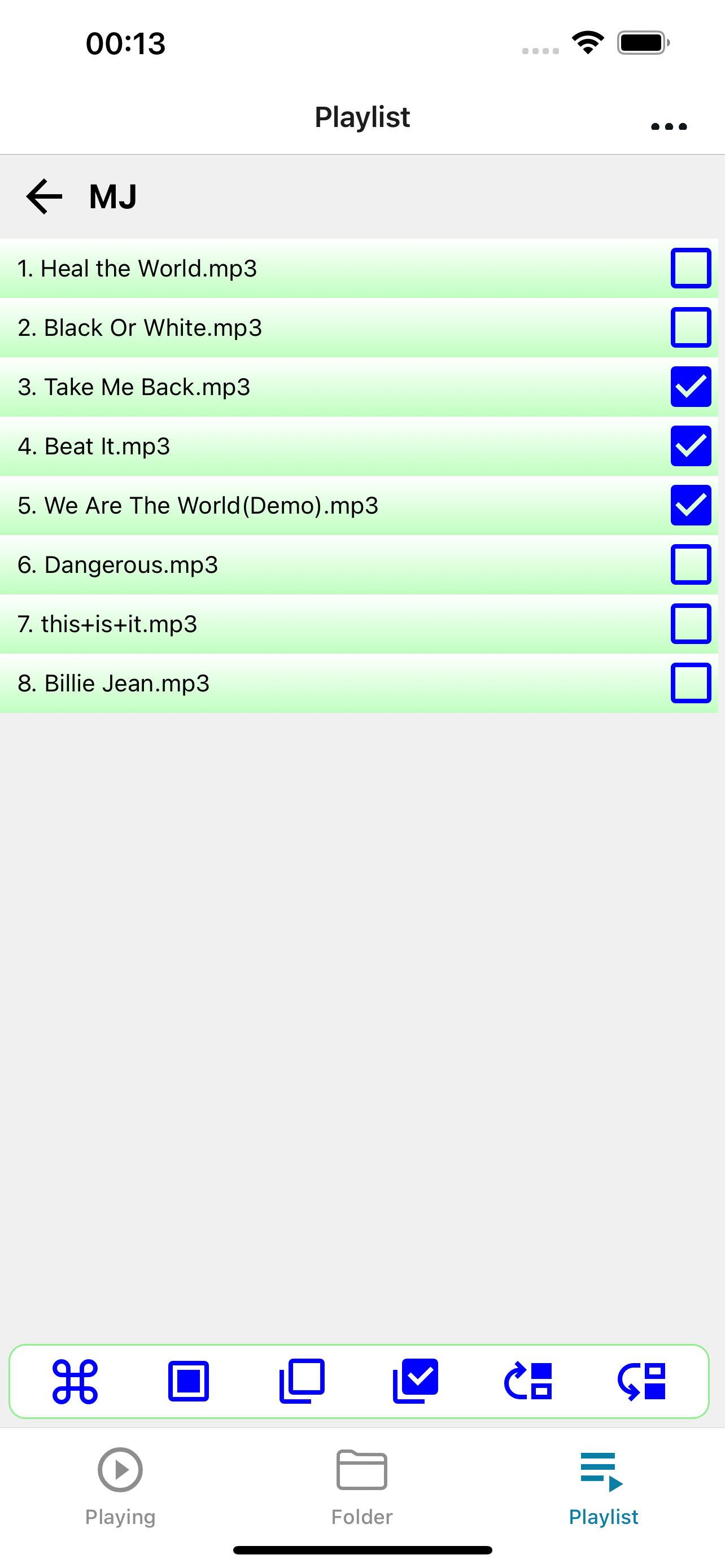Check the box for Heal the World.mp3
Screen dimensions: 725x1568
click(691, 268)
